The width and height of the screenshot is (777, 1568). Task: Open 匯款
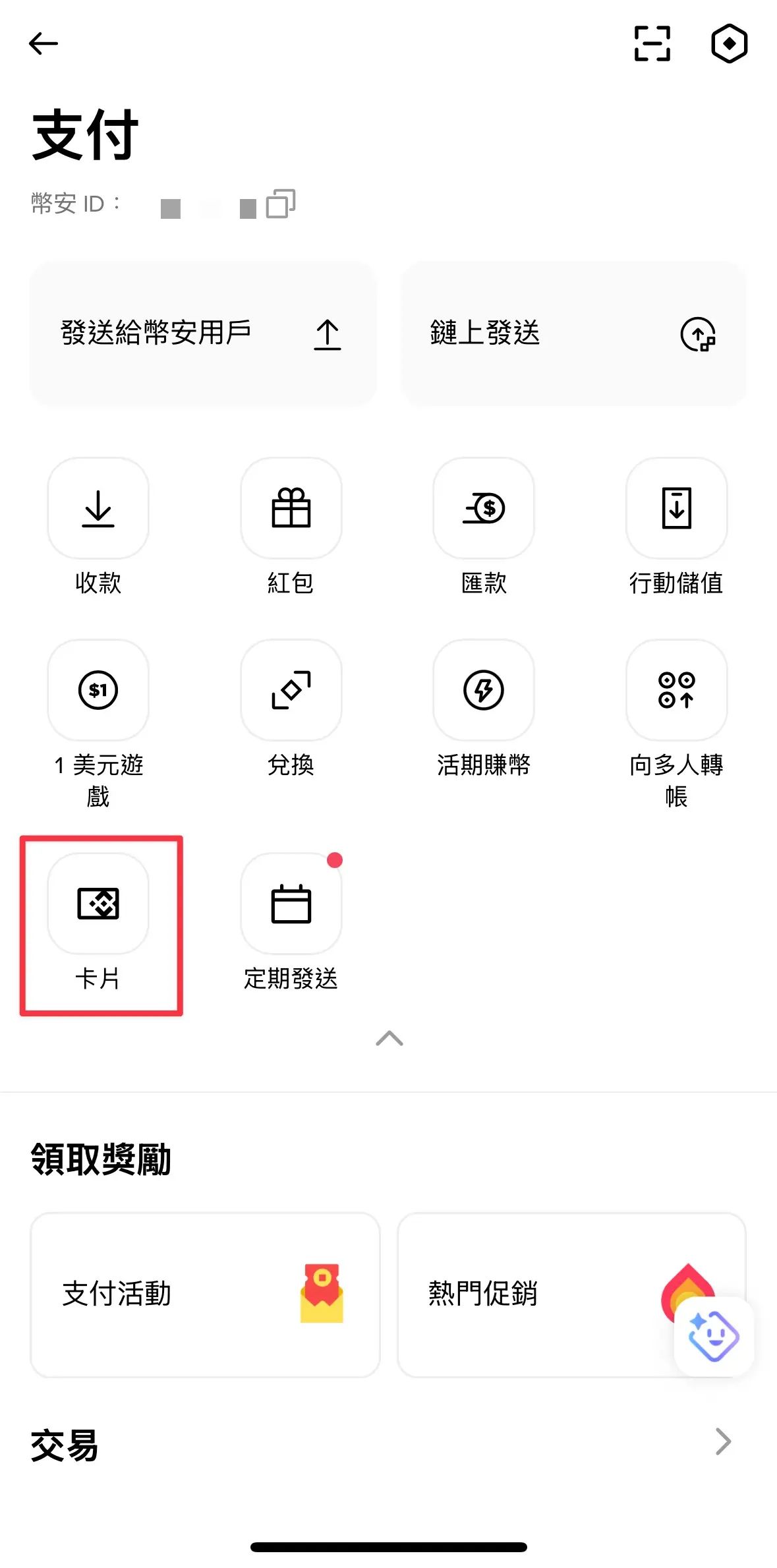point(483,509)
